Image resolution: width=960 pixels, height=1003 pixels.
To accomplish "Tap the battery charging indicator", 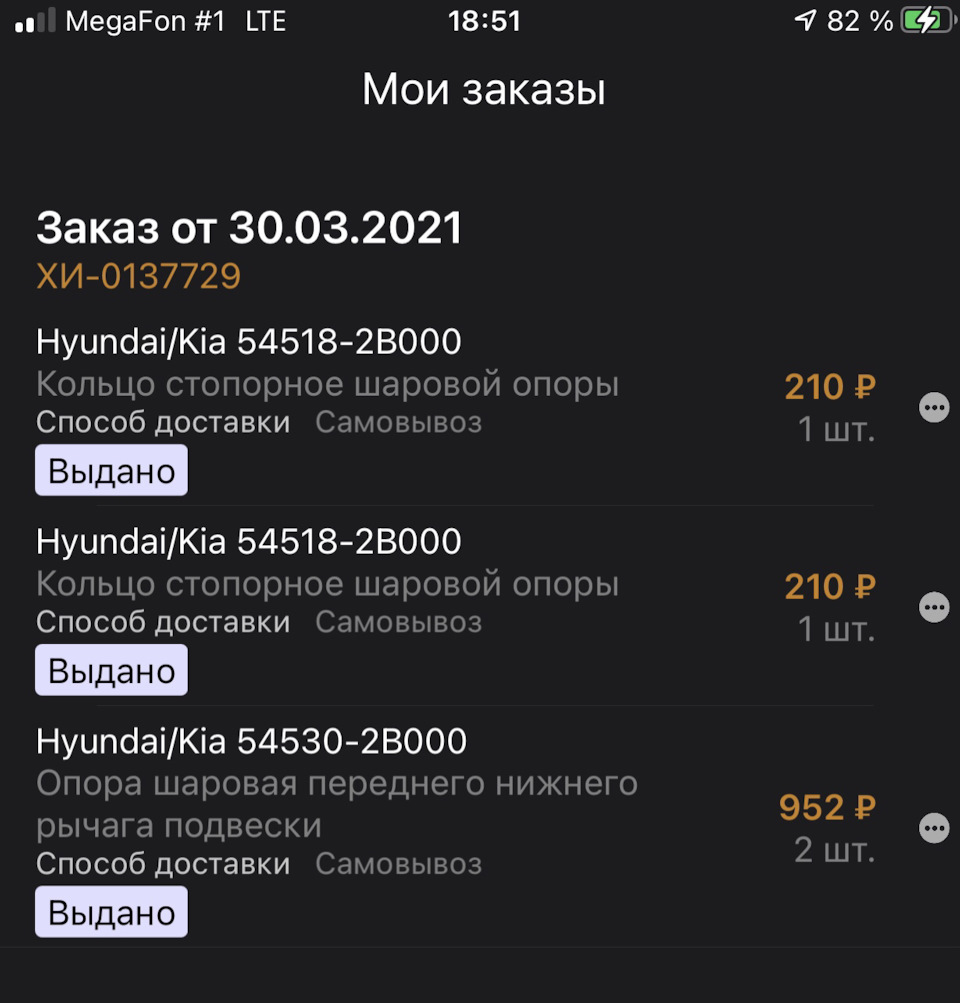I will pos(927,20).
